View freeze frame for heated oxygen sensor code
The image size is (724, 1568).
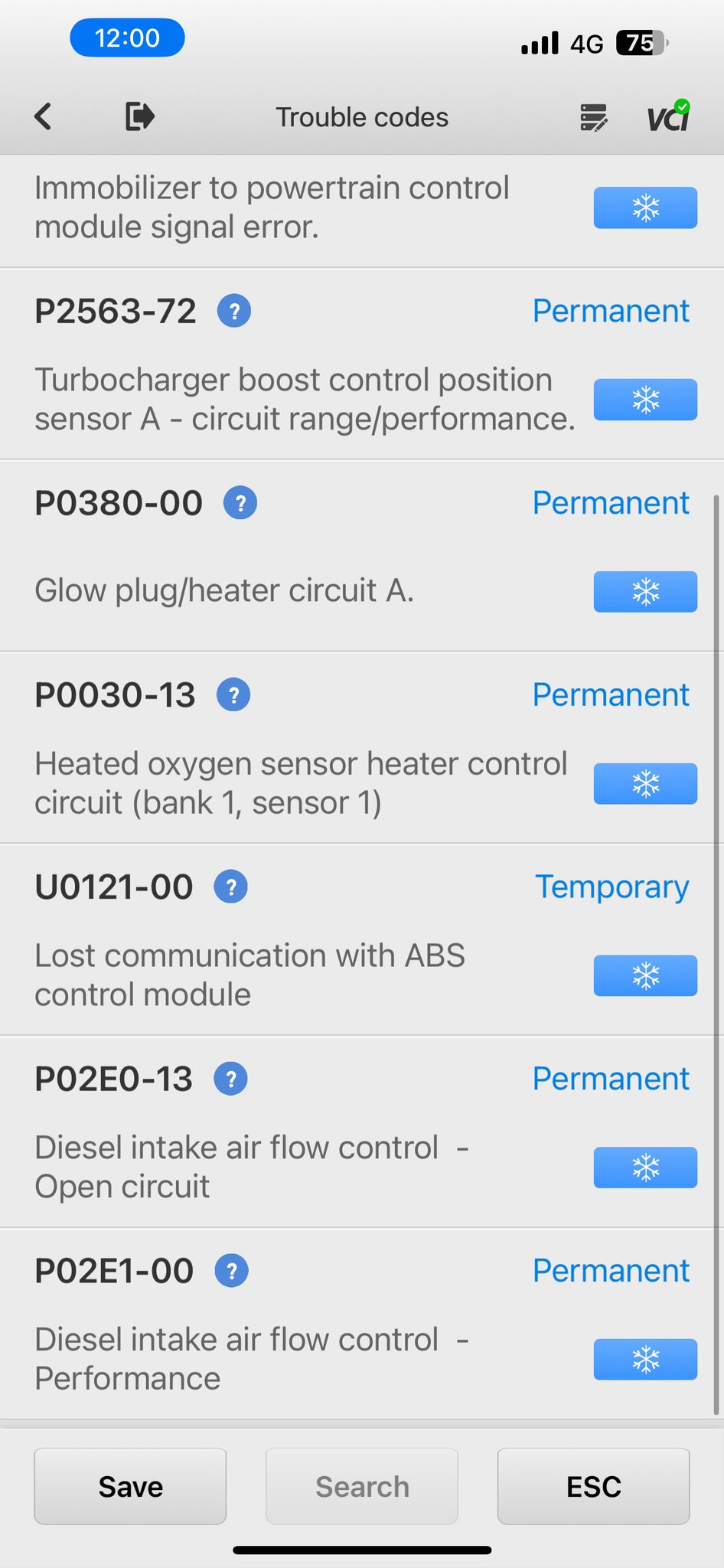[x=645, y=784]
